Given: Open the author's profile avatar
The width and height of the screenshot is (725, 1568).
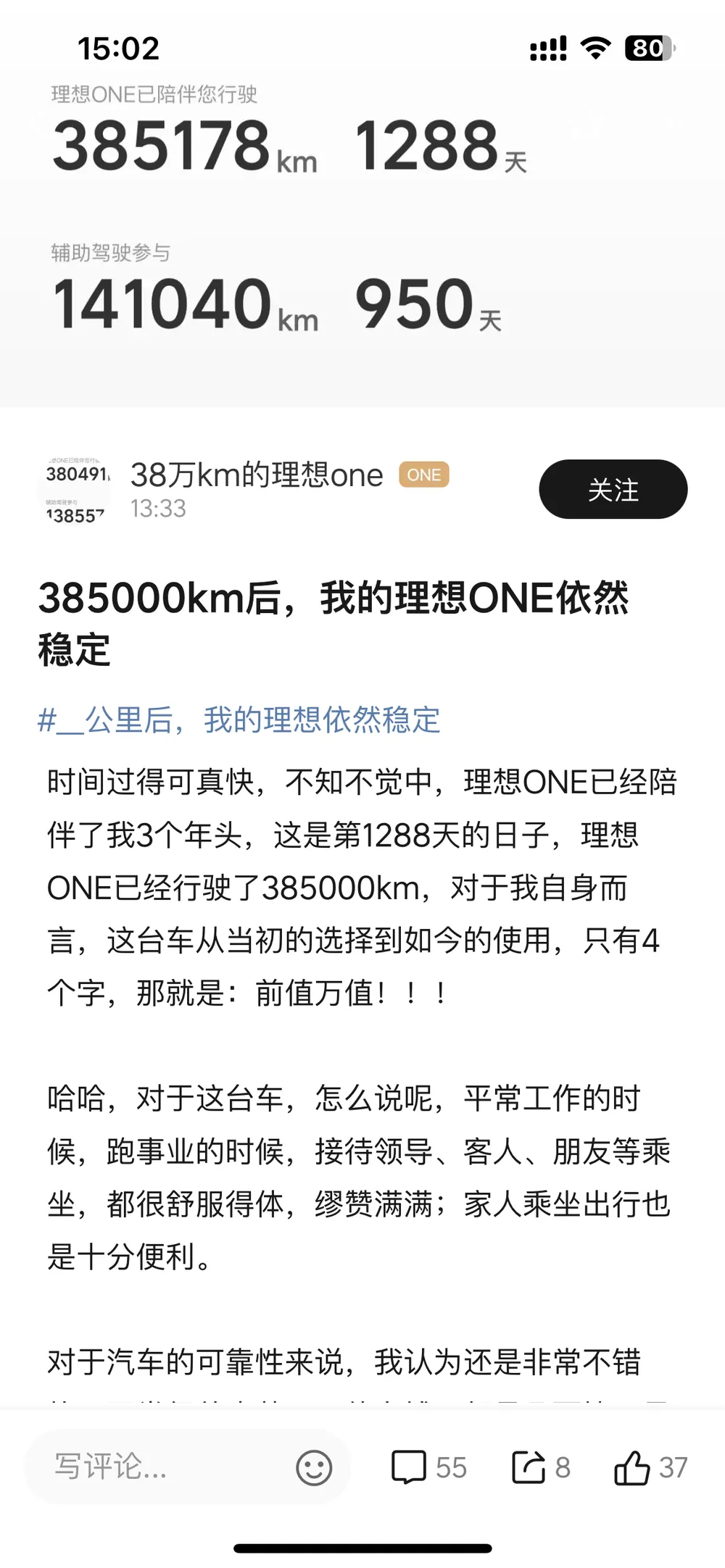Looking at the screenshot, I should pyautogui.click(x=75, y=491).
